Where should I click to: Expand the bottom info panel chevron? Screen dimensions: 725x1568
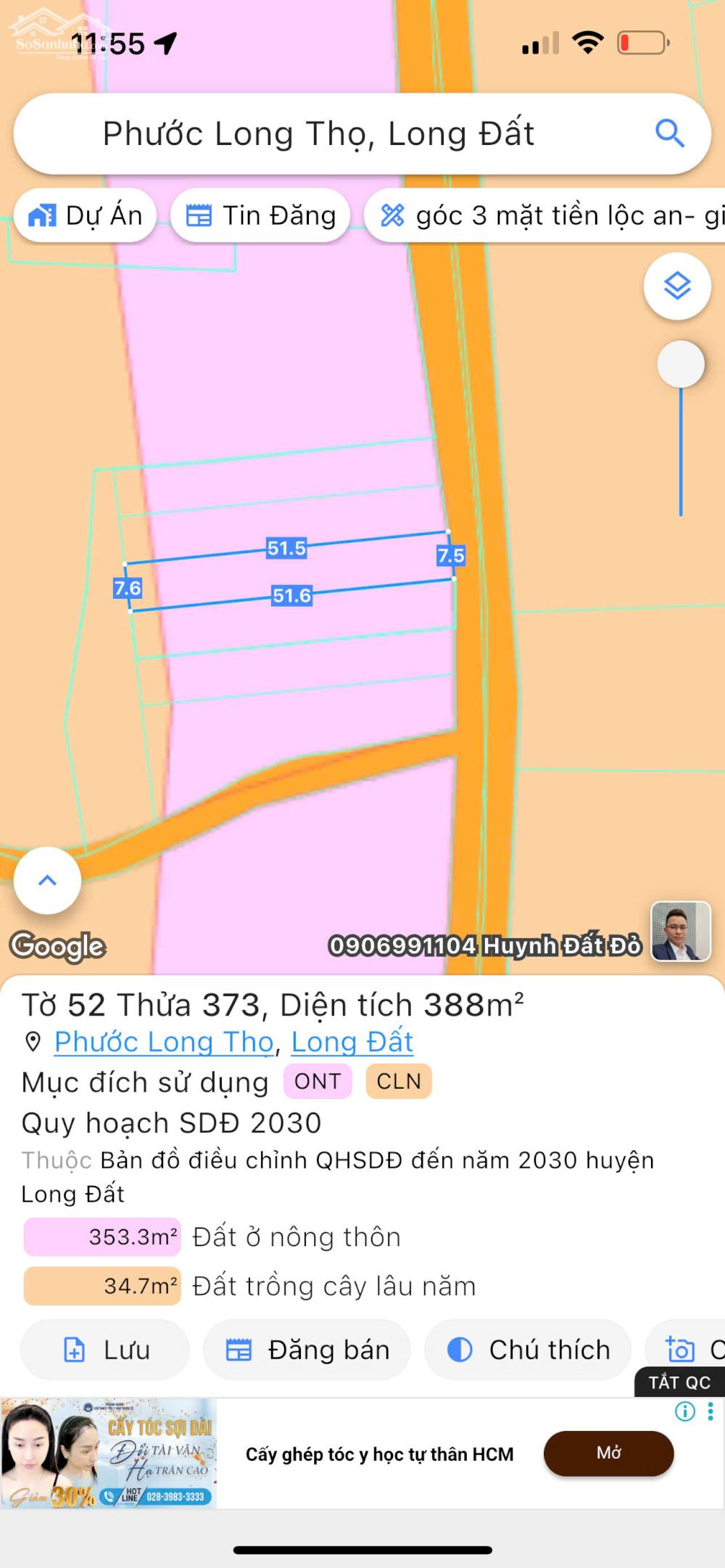[46, 879]
